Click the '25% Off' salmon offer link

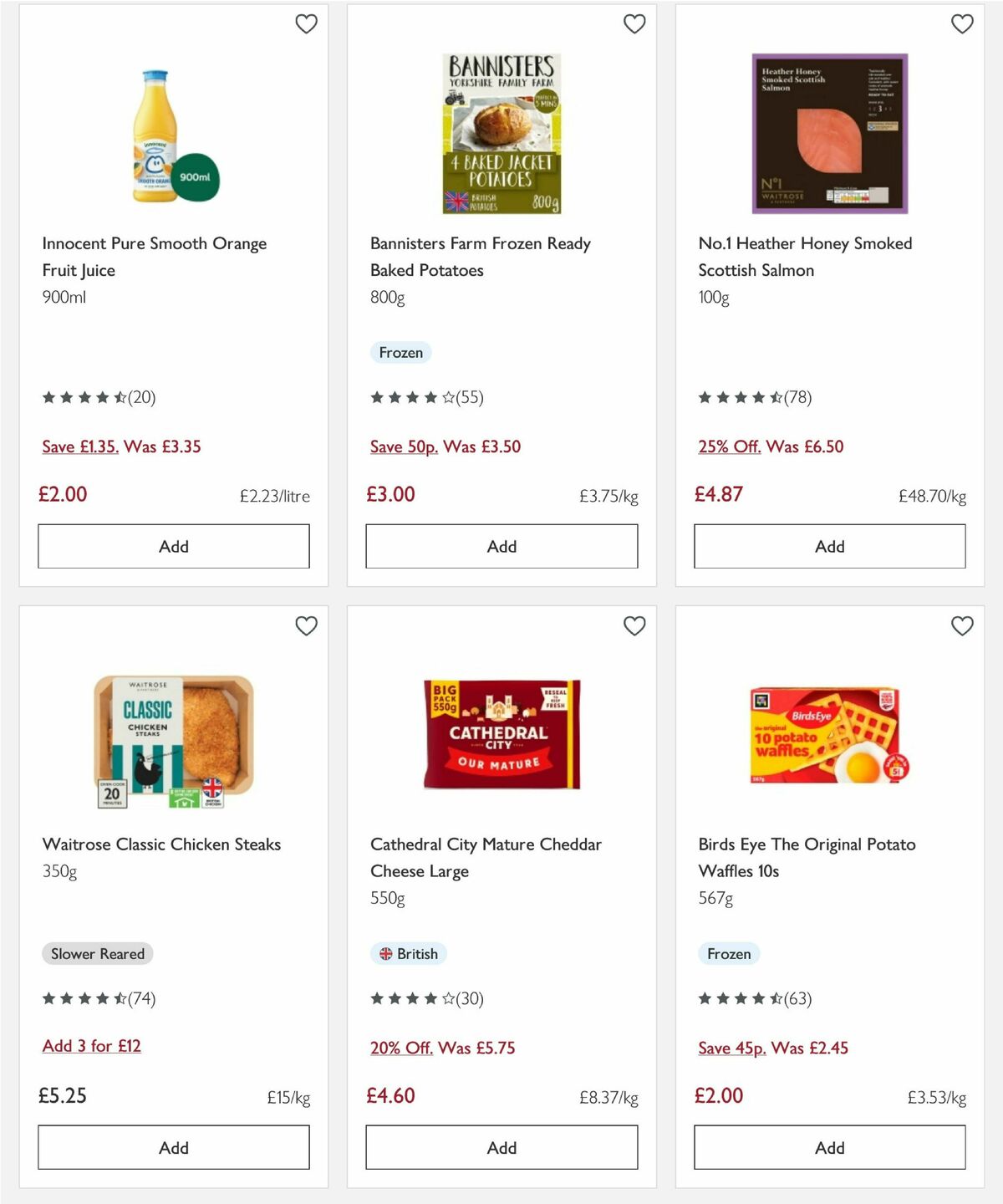click(x=728, y=446)
